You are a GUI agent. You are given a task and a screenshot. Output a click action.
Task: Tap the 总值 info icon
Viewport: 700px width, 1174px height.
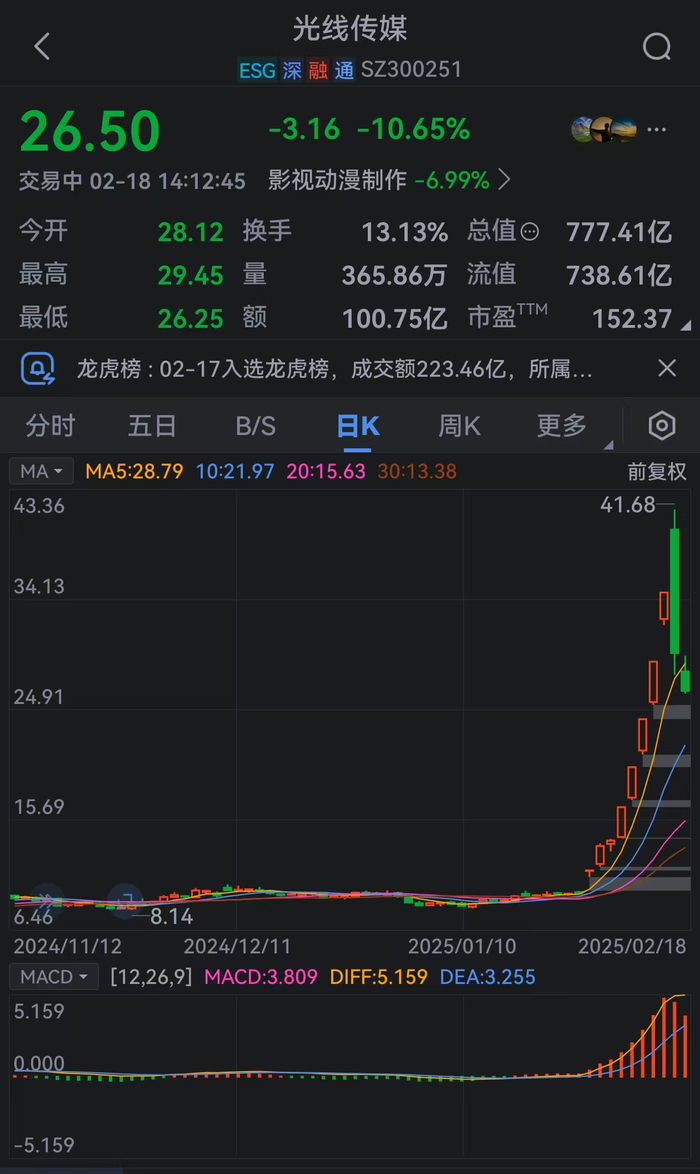530,232
